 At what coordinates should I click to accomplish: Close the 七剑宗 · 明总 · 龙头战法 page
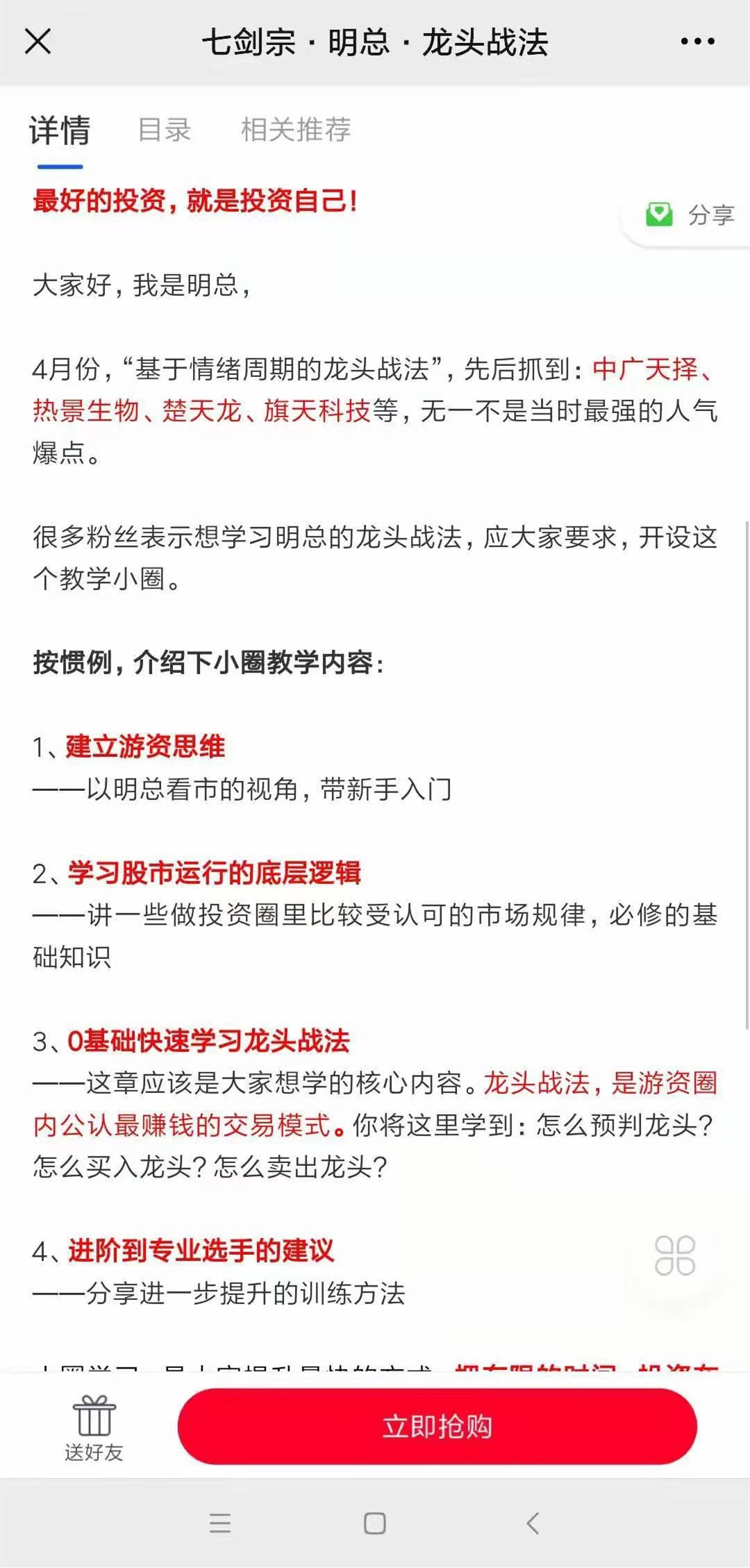(38, 42)
